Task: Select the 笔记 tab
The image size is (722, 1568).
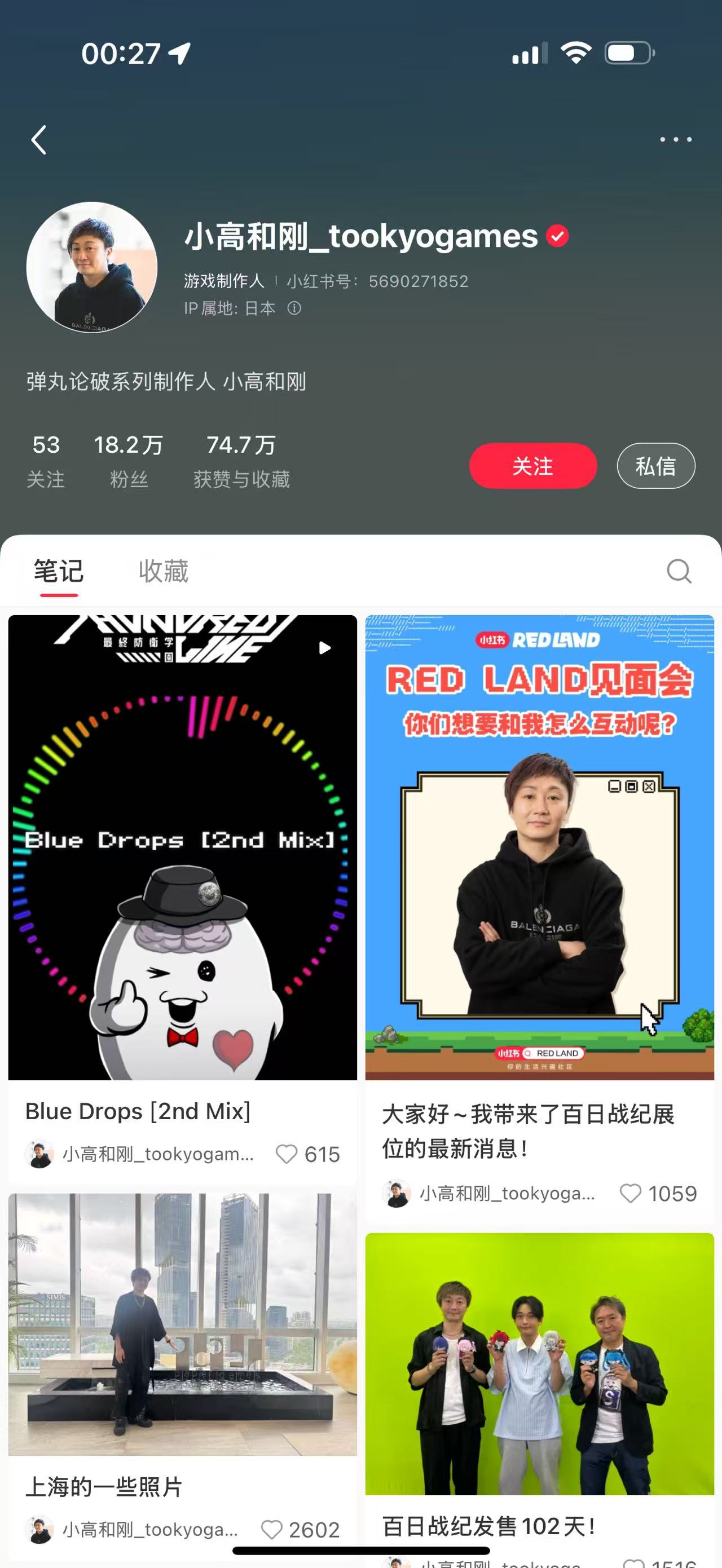Action: [59, 571]
